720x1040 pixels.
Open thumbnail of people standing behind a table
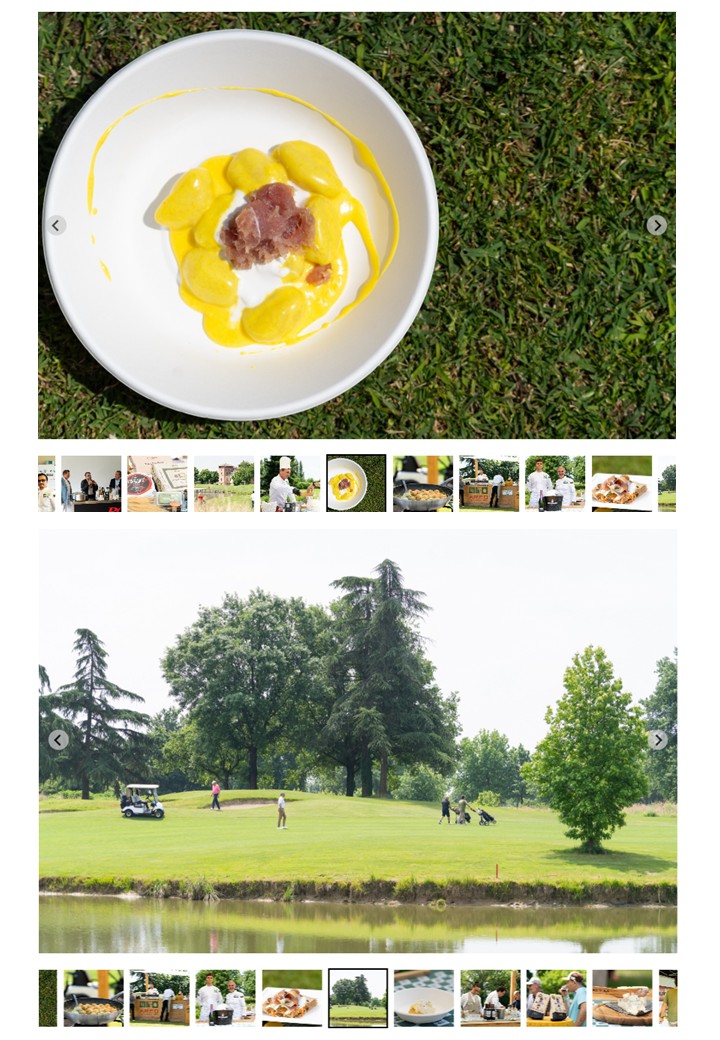(x=91, y=484)
